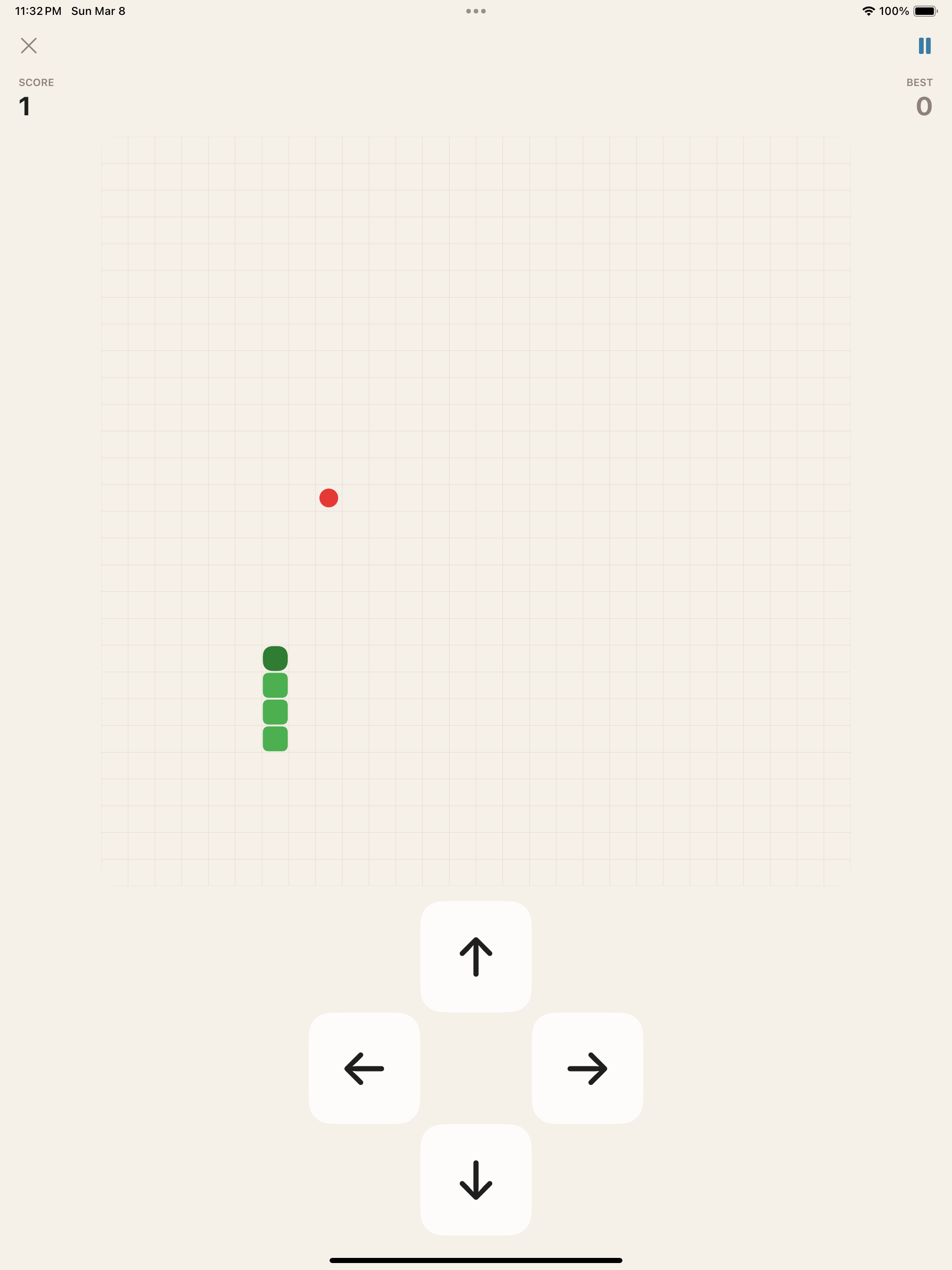Select the BEST counter showing 0
The width and height of the screenshot is (952, 1270).
(x=923, y=106)
